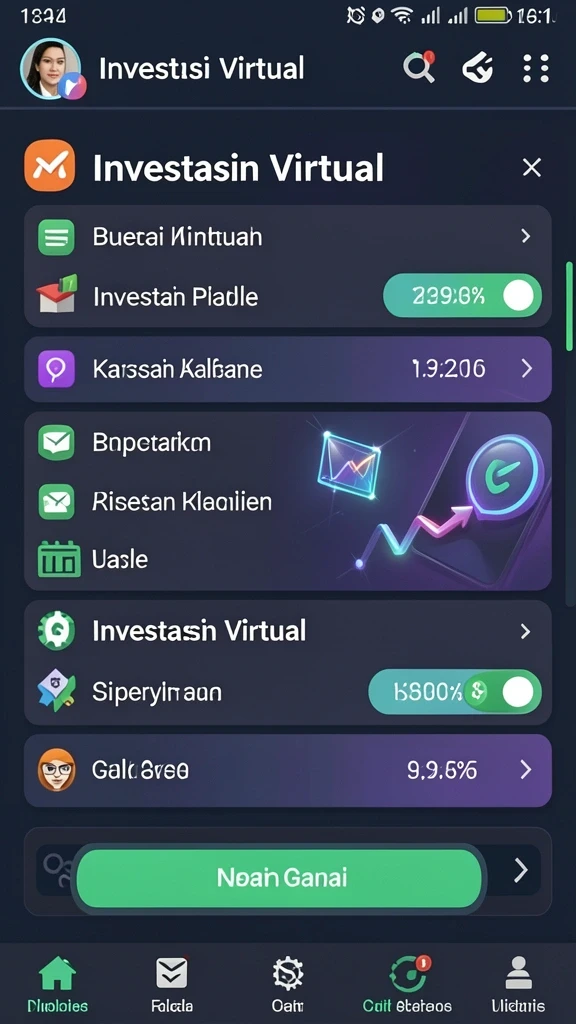Switch to the Oain tab
Viewport: 576px width, 1024px height.
coord(288,985)
